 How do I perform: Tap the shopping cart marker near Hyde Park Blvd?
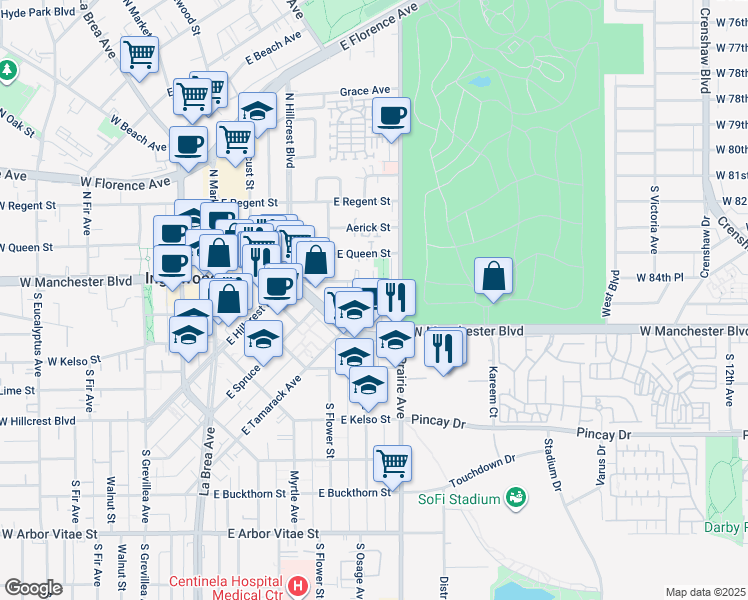click(139, 54)
